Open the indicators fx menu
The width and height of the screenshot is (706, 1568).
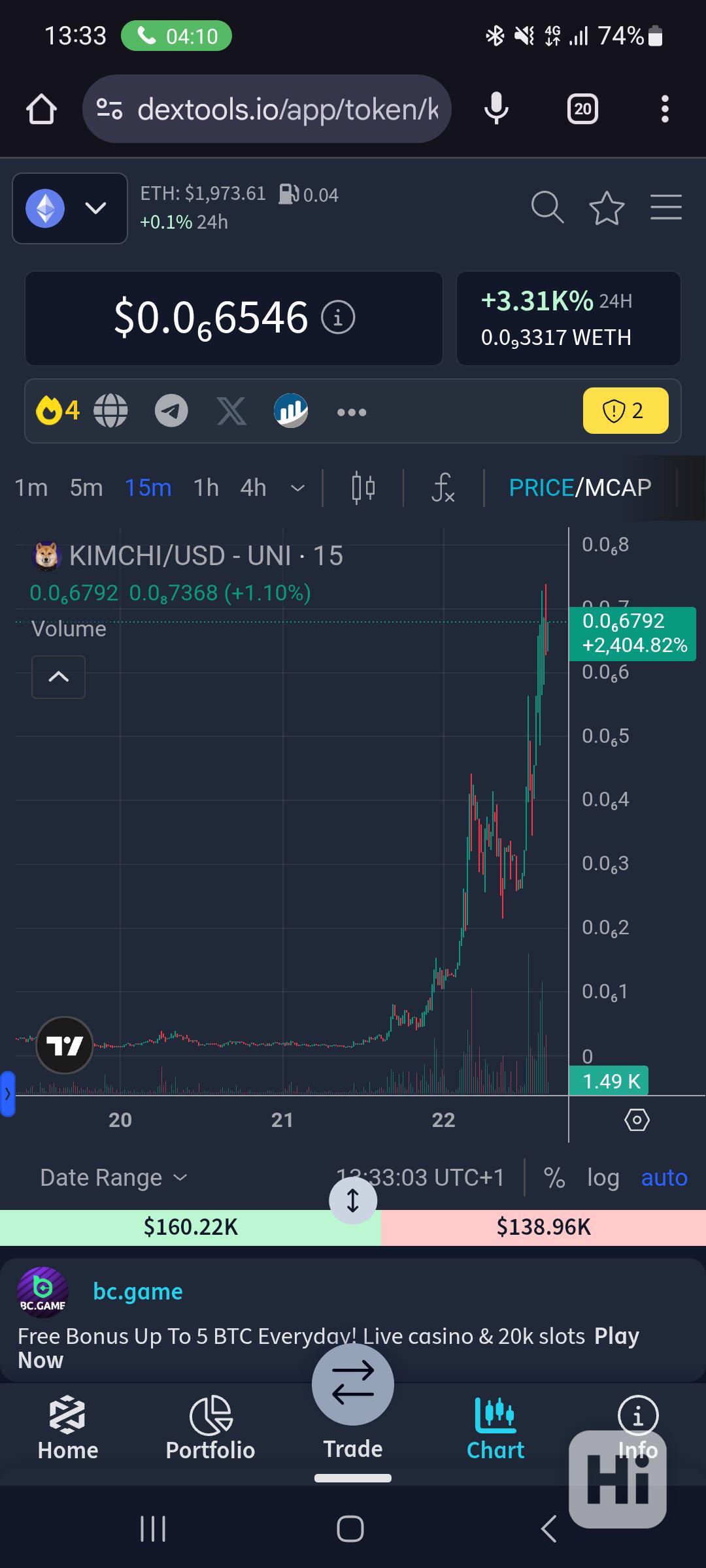point(443,487)
